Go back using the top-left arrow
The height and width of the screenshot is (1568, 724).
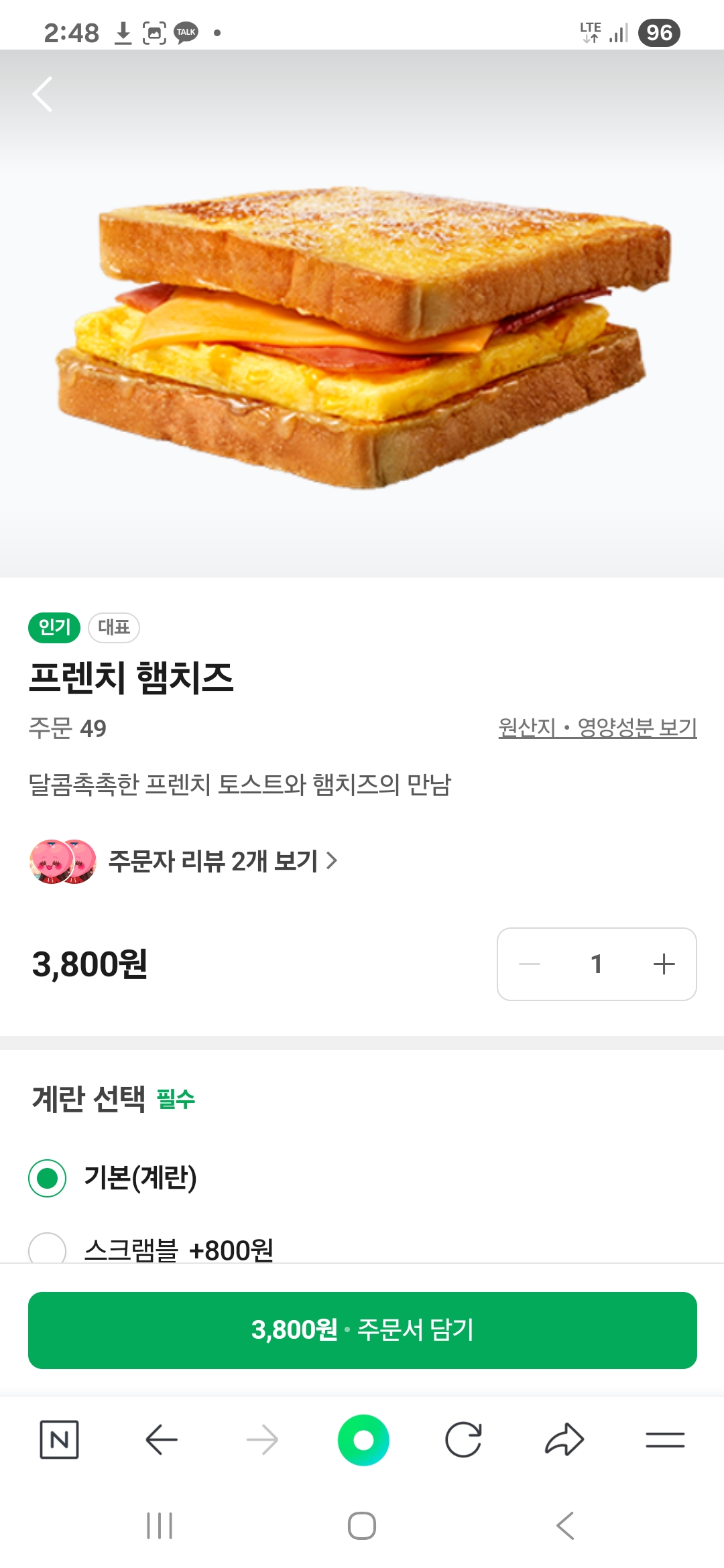pyautogui.click(x=43, y=94)
